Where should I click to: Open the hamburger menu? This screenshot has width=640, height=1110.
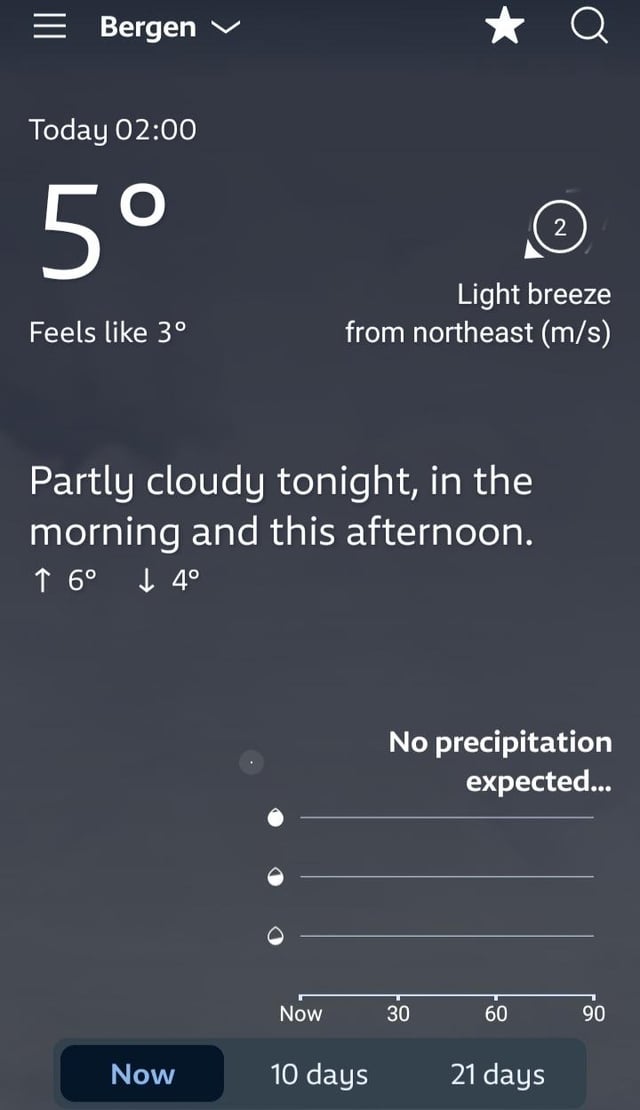(x=48, y=28)
